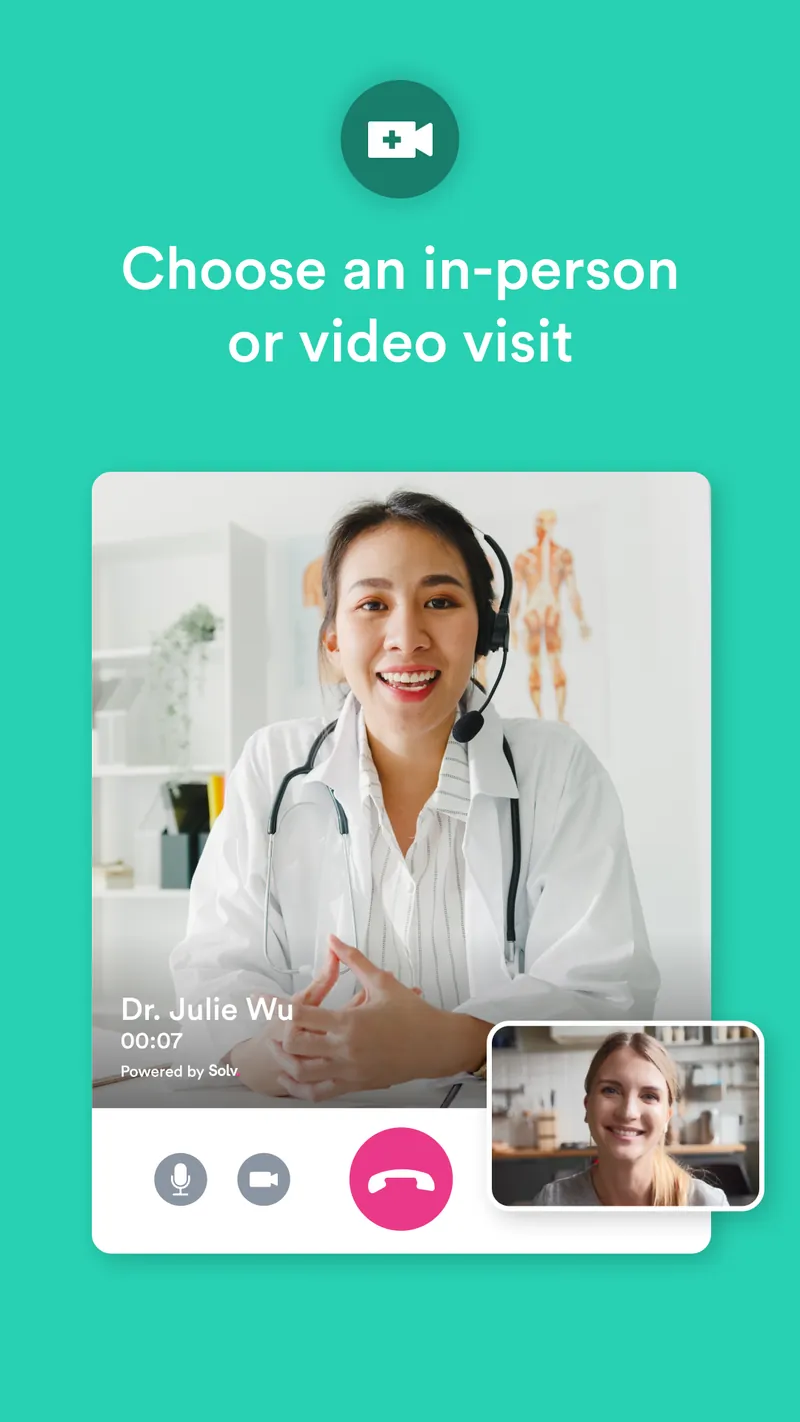This screenshot has width=800, height=1422.
Task: Tap the handset icon inside the pink button
Action: click(400, 1179)
